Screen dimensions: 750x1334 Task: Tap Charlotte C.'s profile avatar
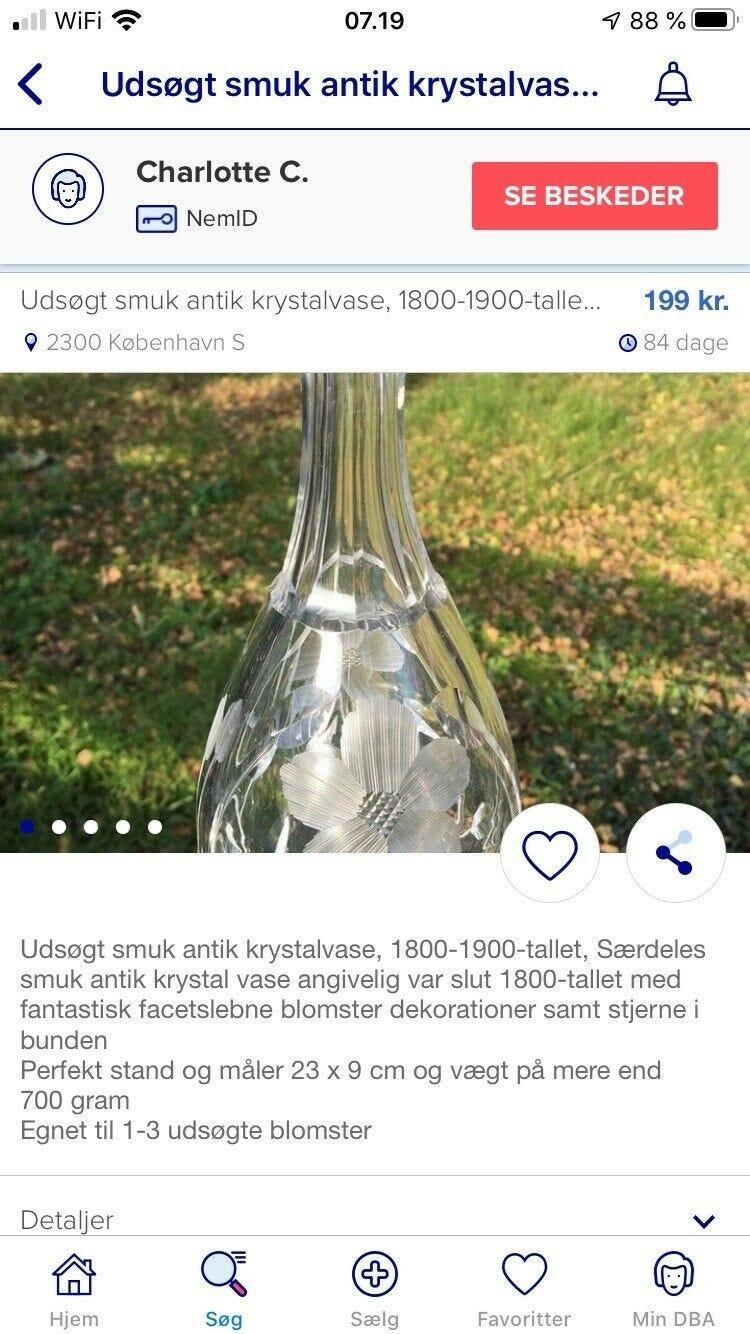(67, 188)
